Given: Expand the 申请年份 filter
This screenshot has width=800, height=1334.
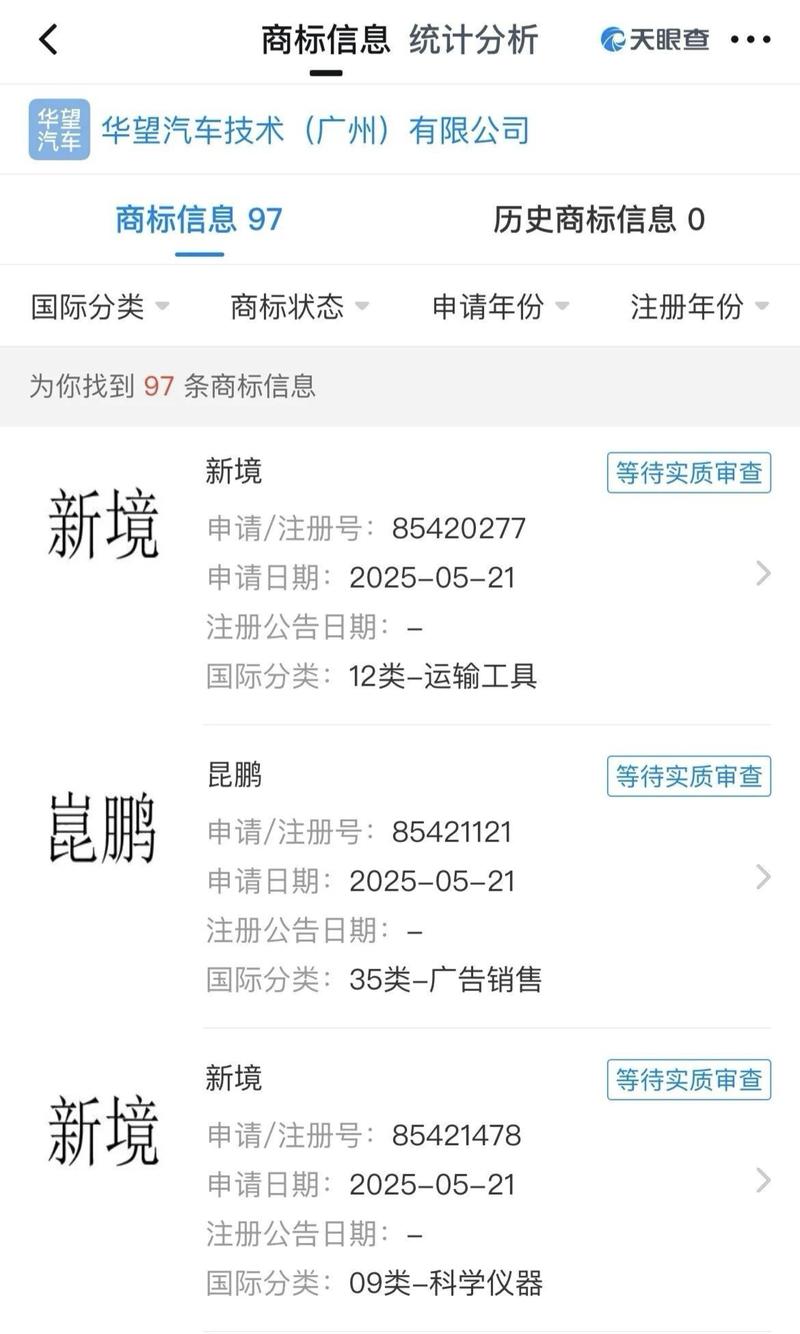Looking at the screenshot, I should pos(500,306).
